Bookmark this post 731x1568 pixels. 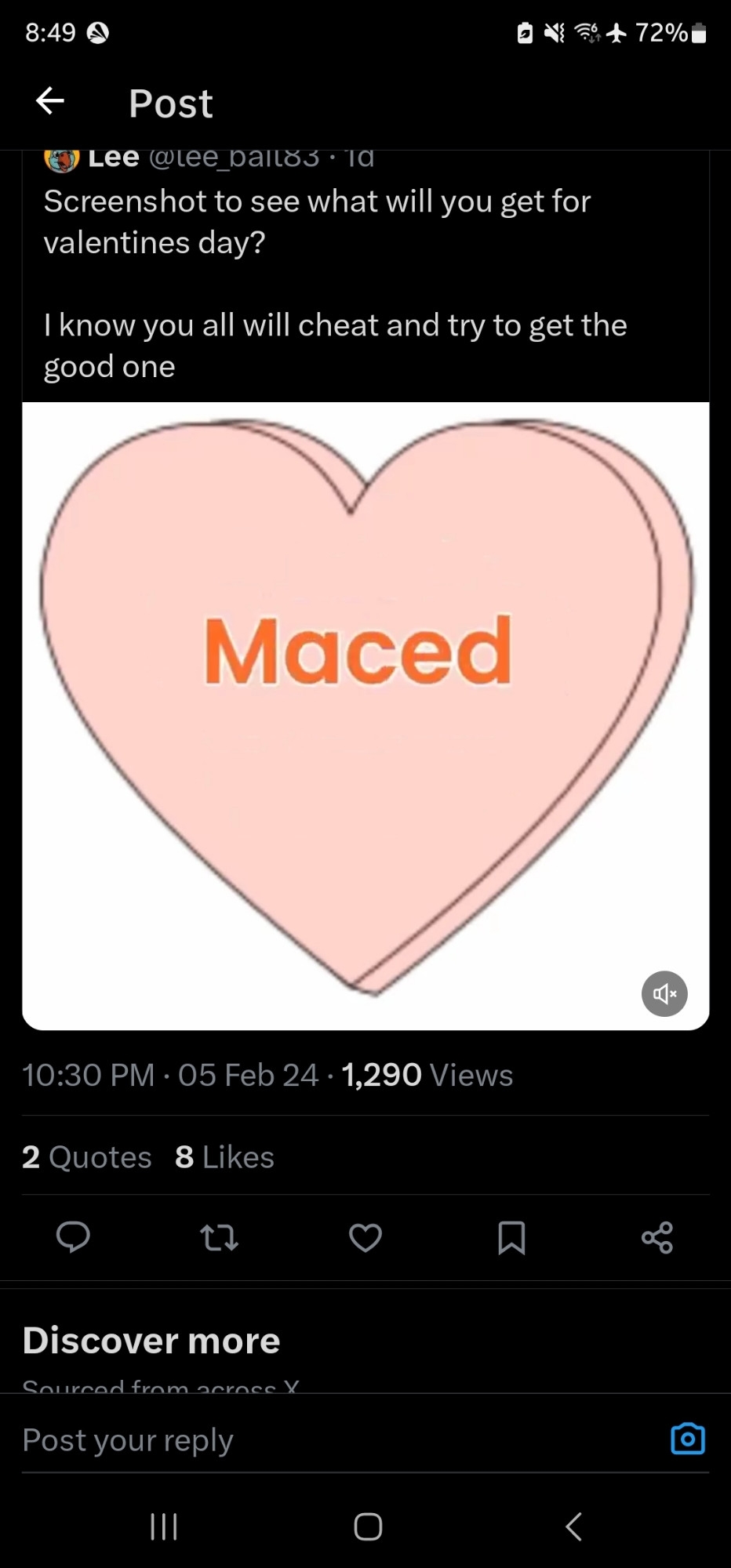[x=511, y=1237]
